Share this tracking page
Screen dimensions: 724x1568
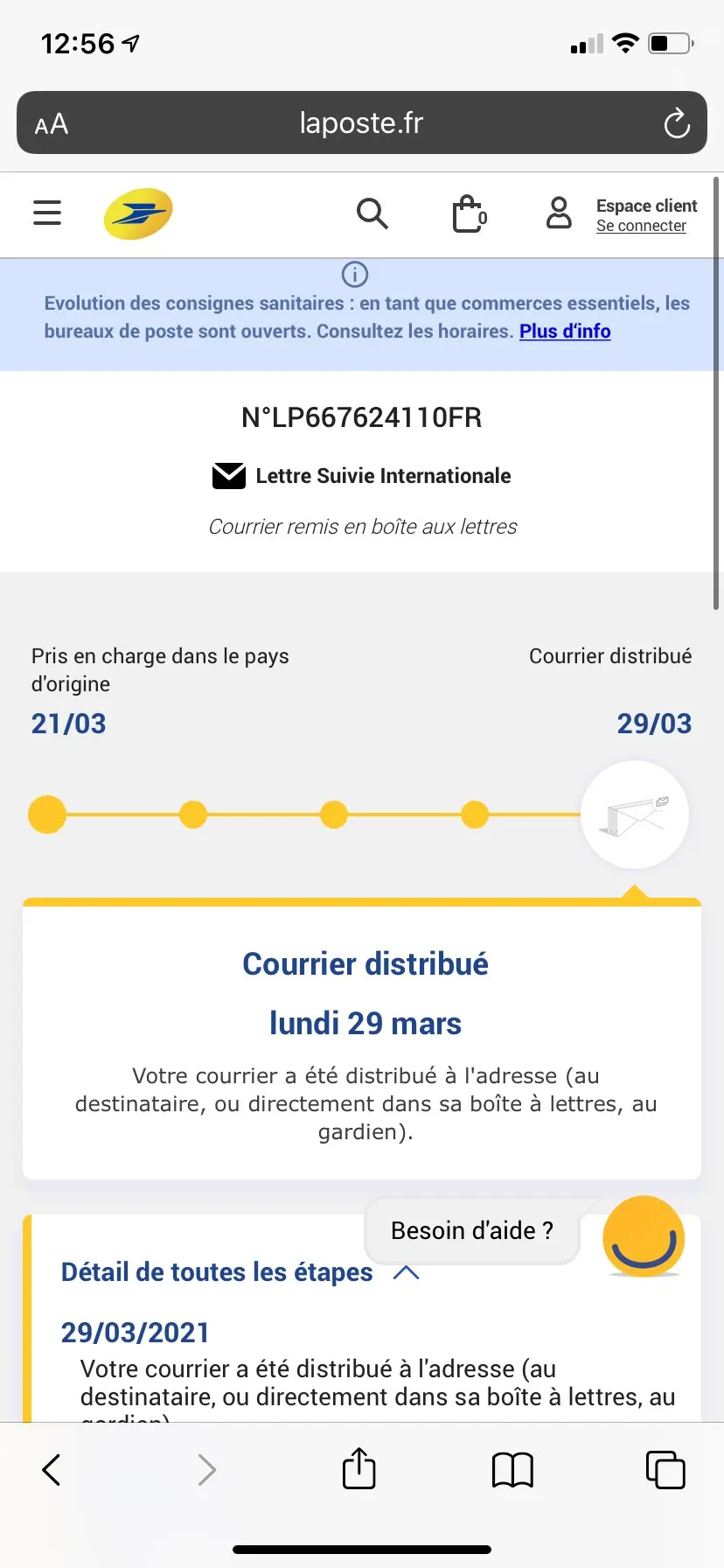tap(359, 1468)
